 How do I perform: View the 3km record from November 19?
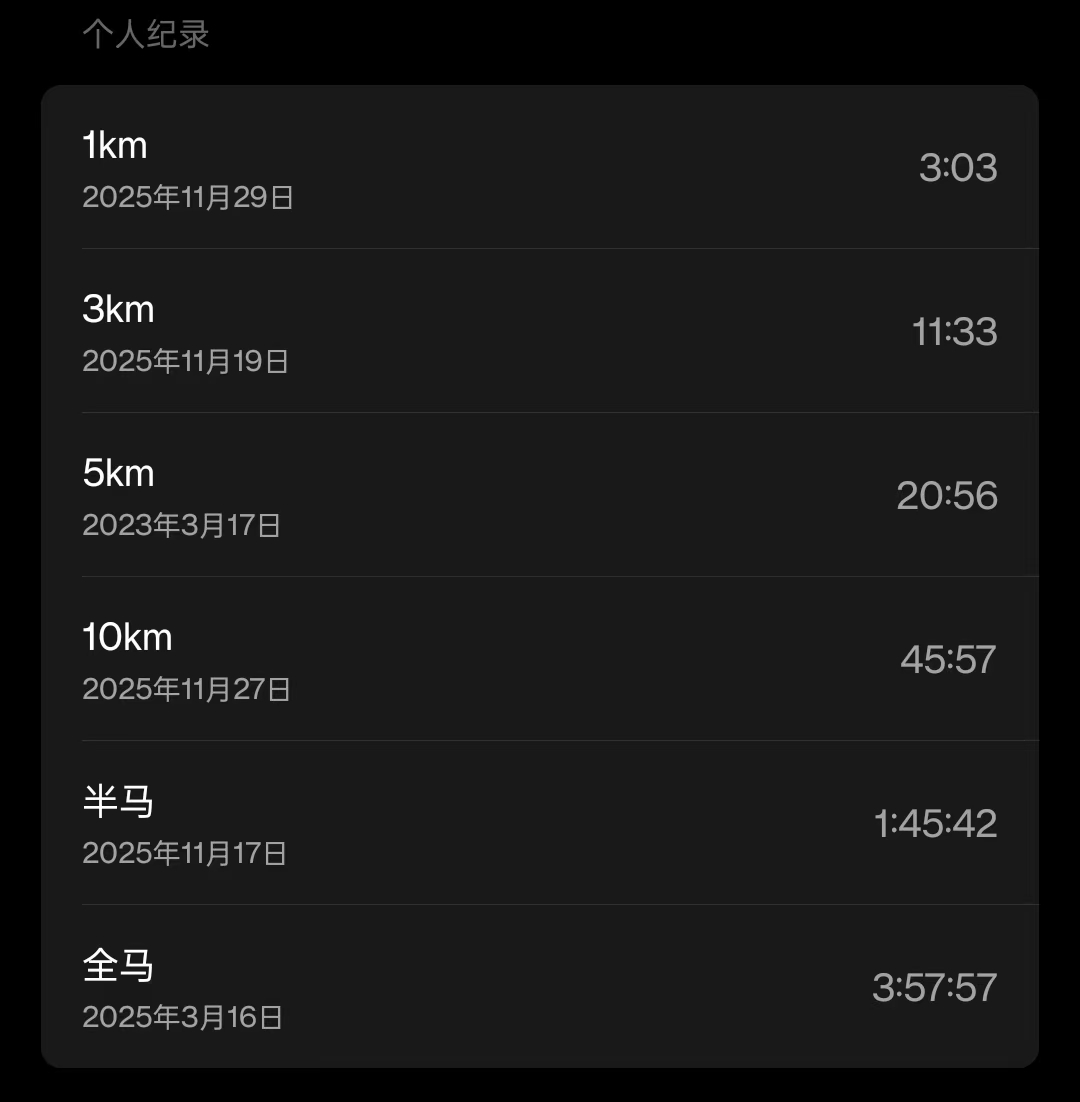[x=540, y=331]
